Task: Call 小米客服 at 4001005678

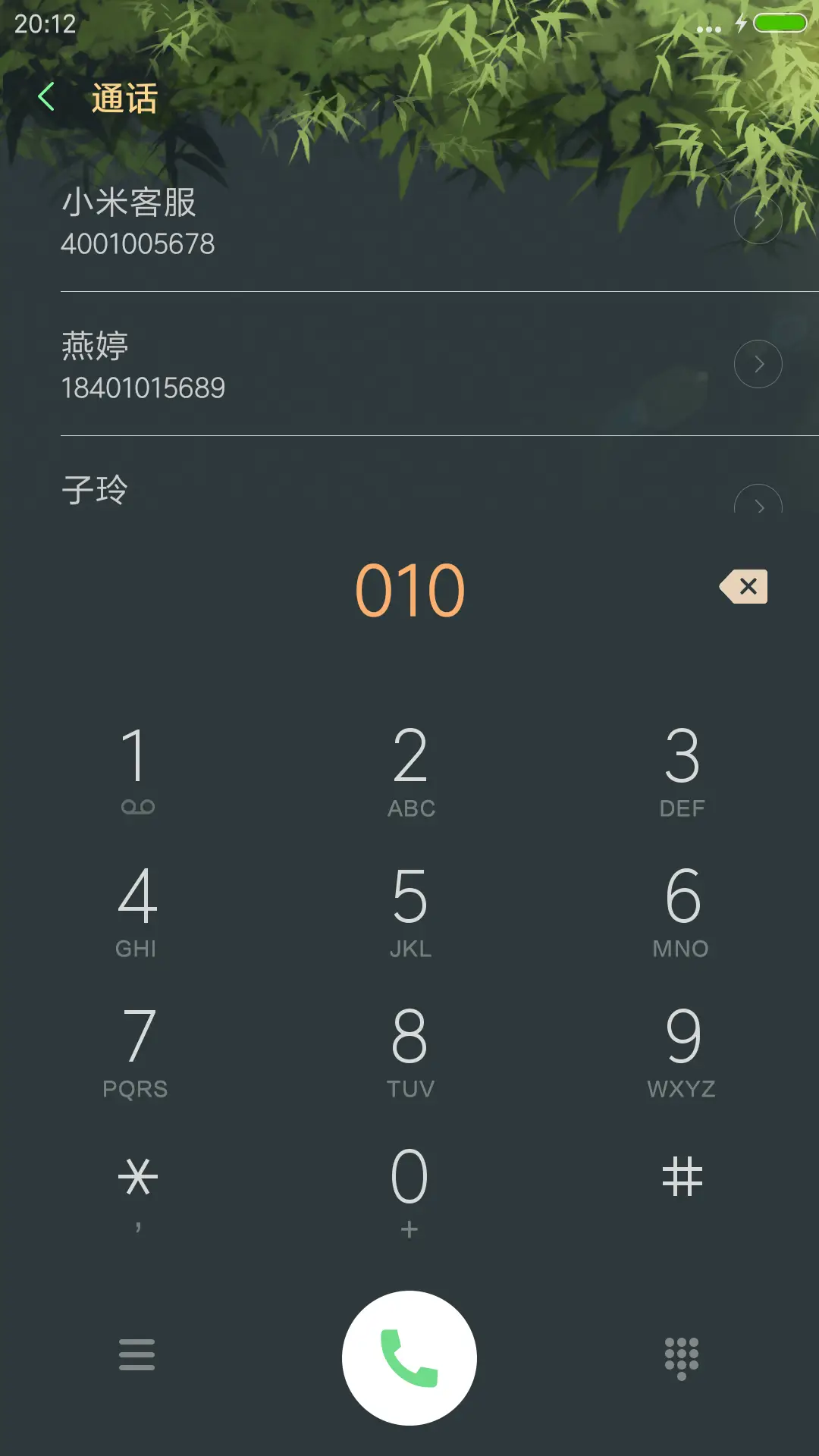Action: (303, 221)
